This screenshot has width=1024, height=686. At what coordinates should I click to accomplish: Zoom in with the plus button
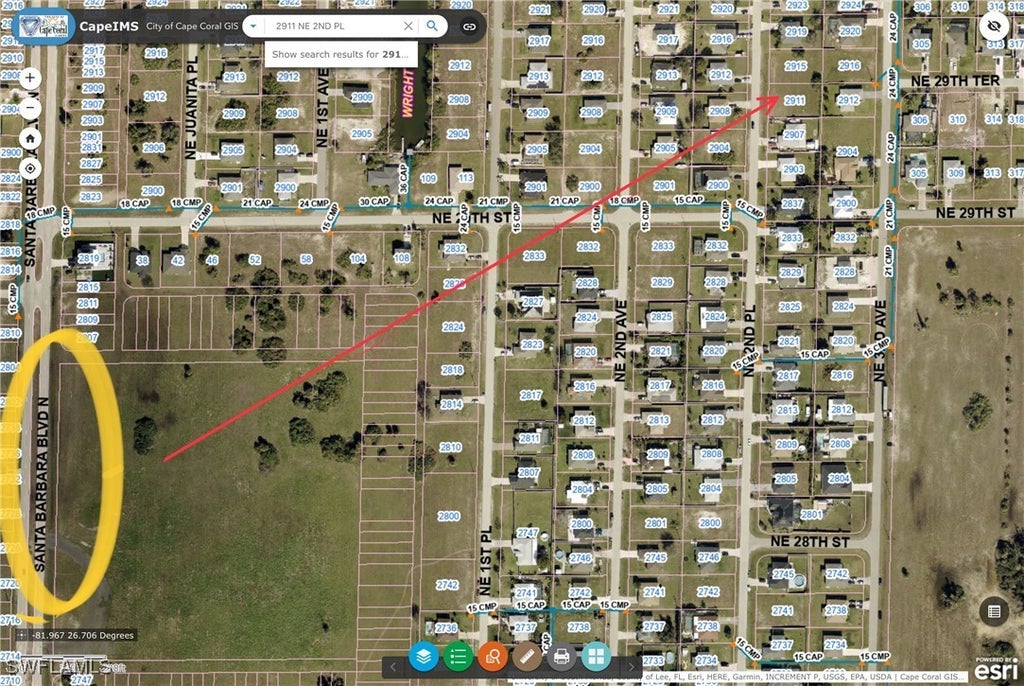(30, 77)
